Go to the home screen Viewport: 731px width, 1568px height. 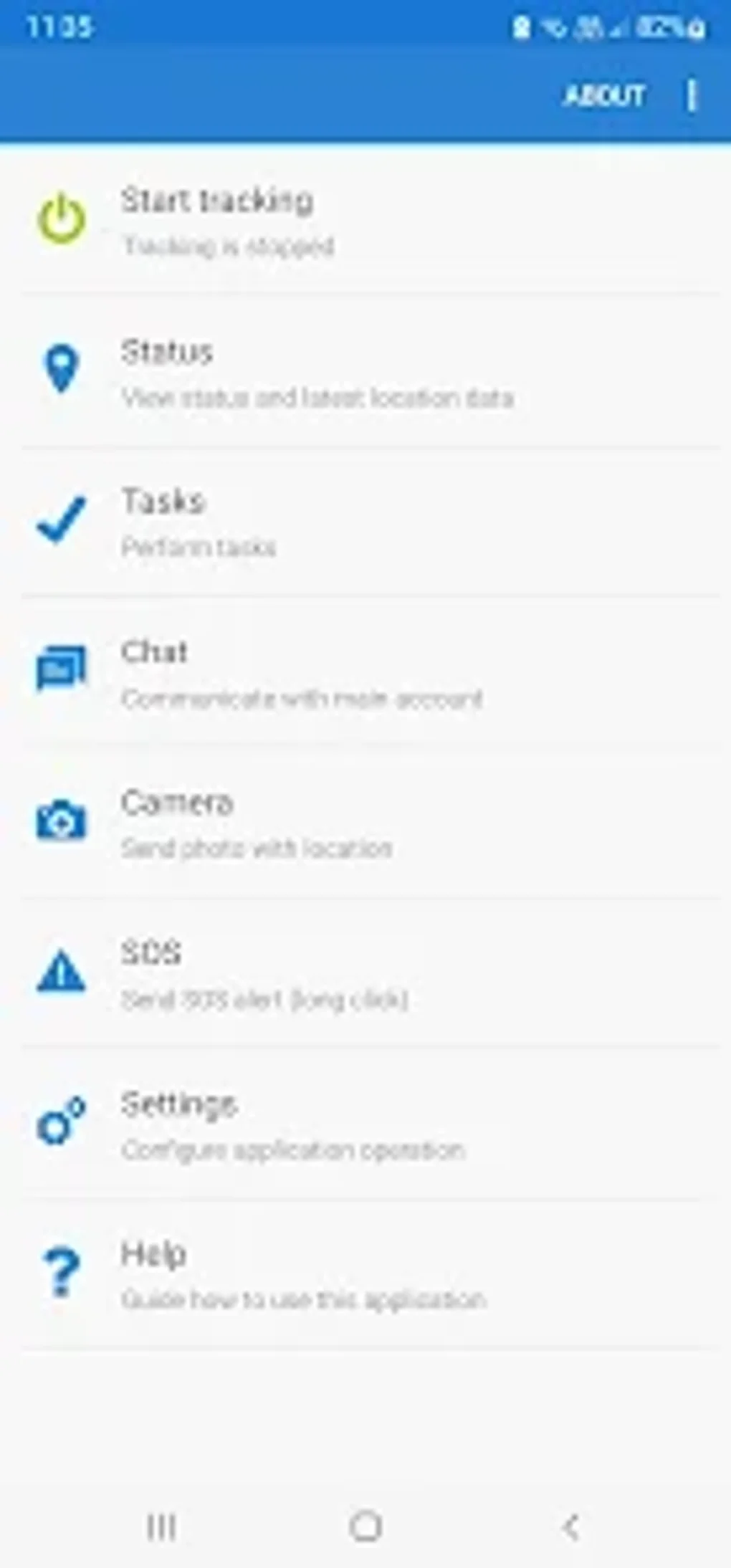(365, 1527)
